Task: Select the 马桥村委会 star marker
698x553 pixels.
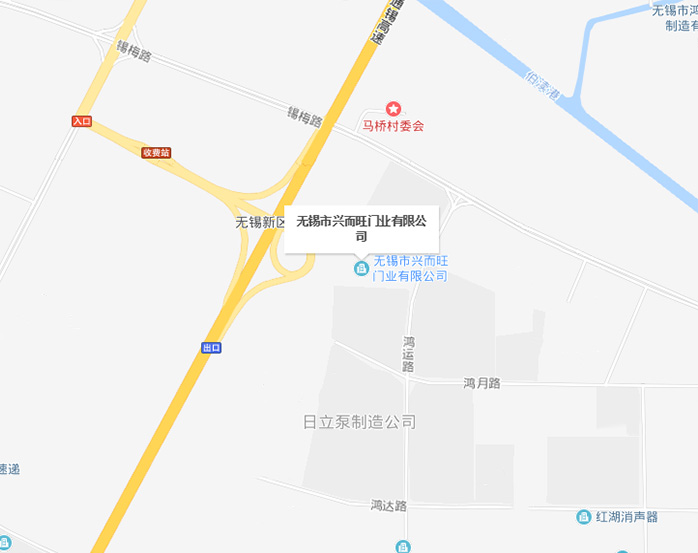Action: [x=394, y=108]
